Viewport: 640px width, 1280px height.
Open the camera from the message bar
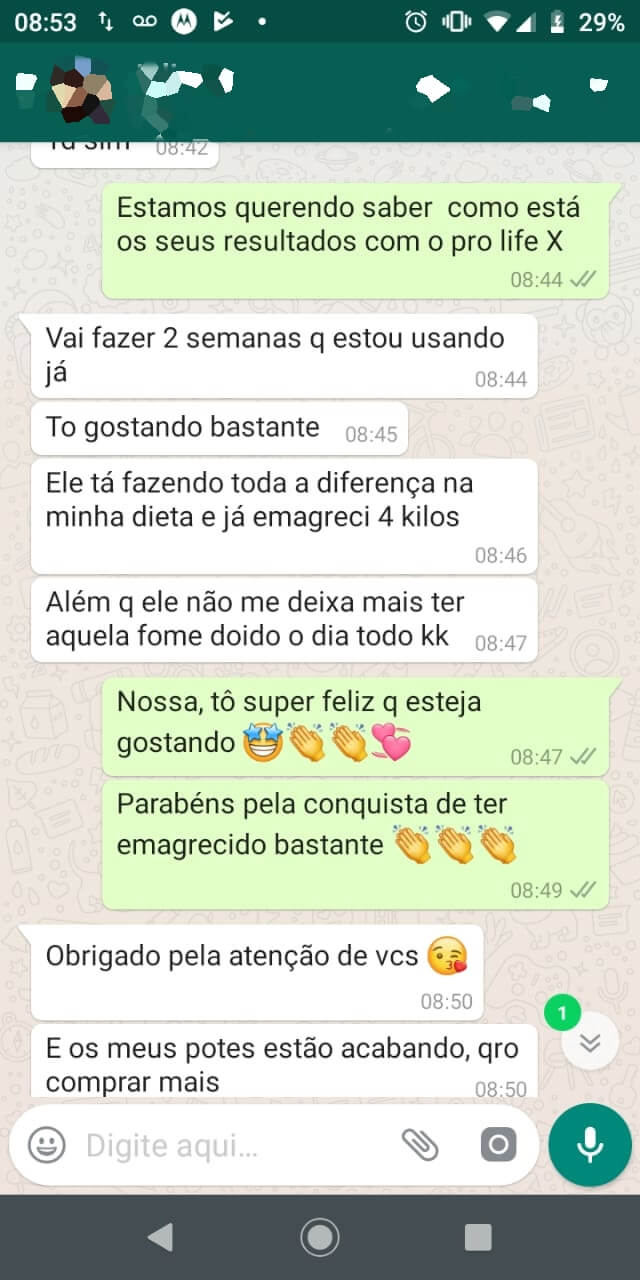tap(498, 1144)
